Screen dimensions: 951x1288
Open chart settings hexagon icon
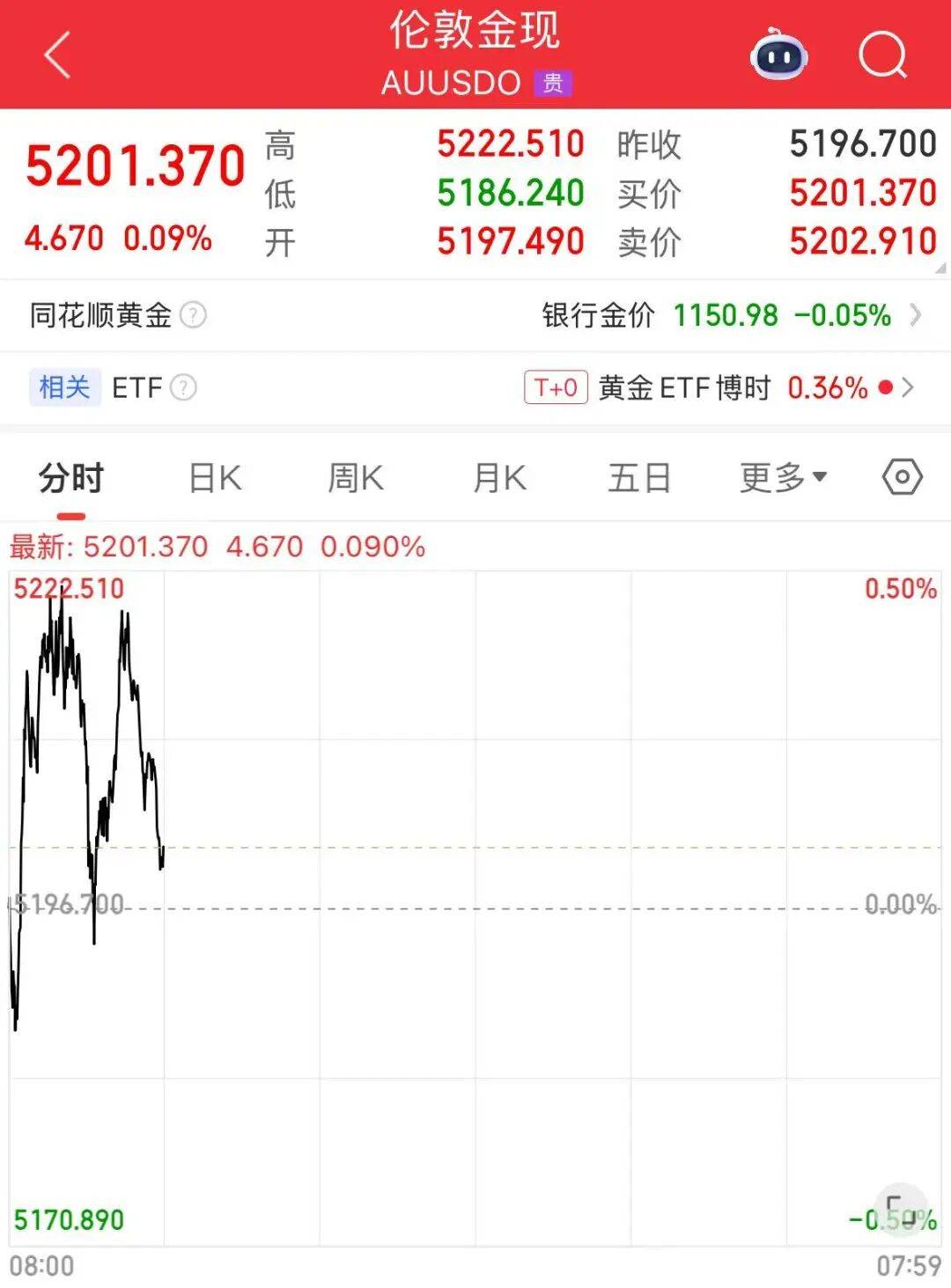tap(902, 478)
